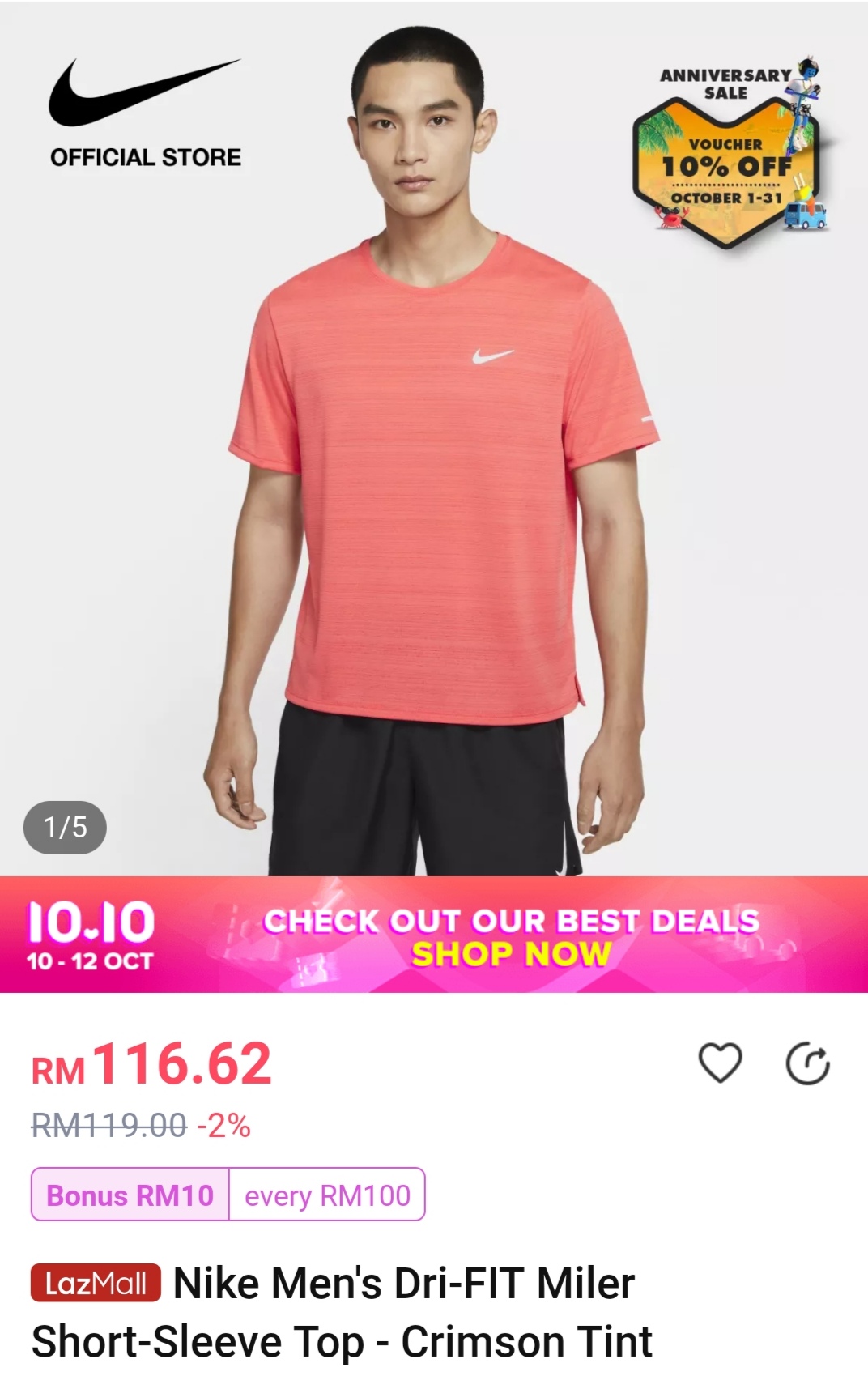Share this product listing

pyautogui.click(x=807, y=1063)
